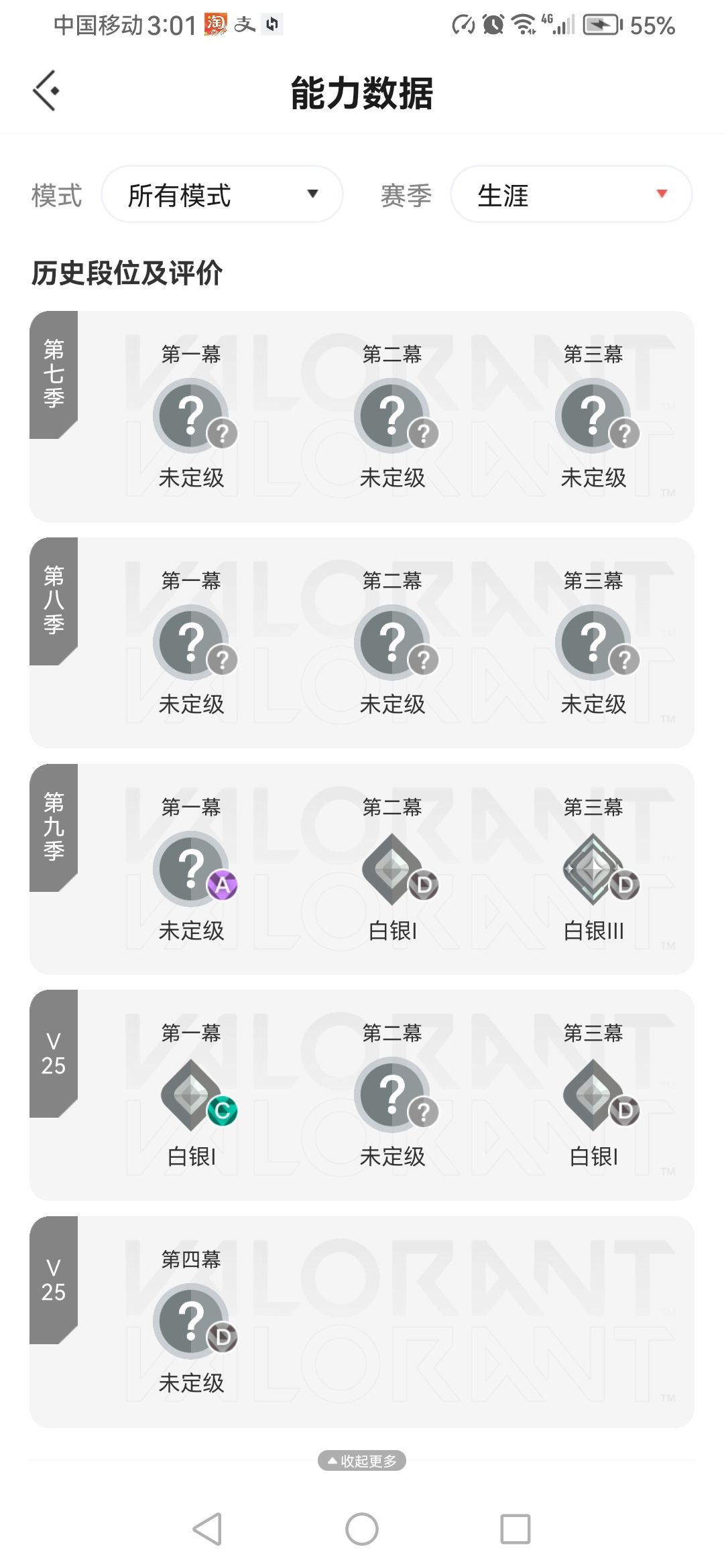Go back from the 能力数据 page

(46, 90)
